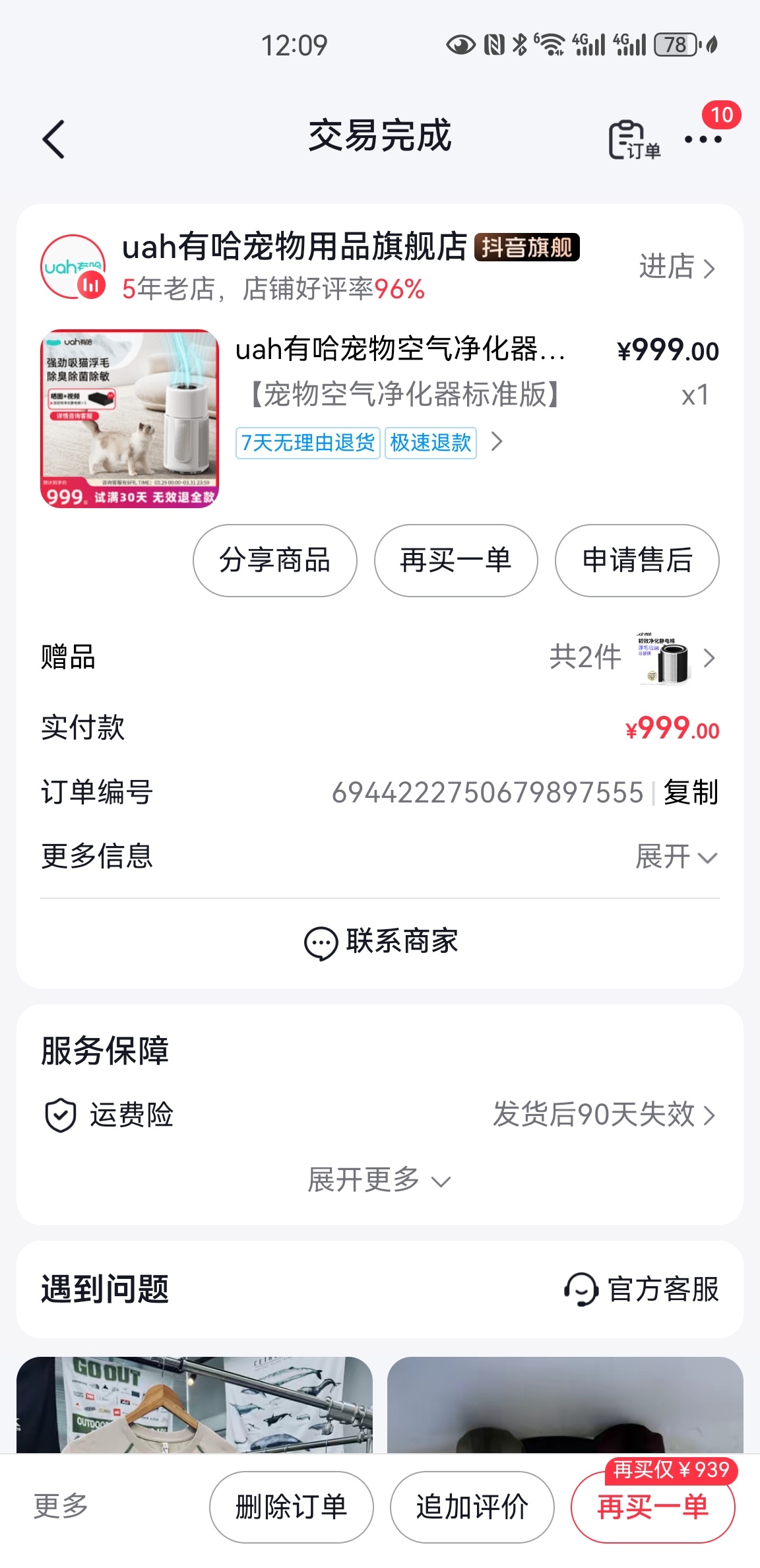Go back using the top-left arrow
The width and height of the screenshot is (760, 1568).
(x=54, y=139)
